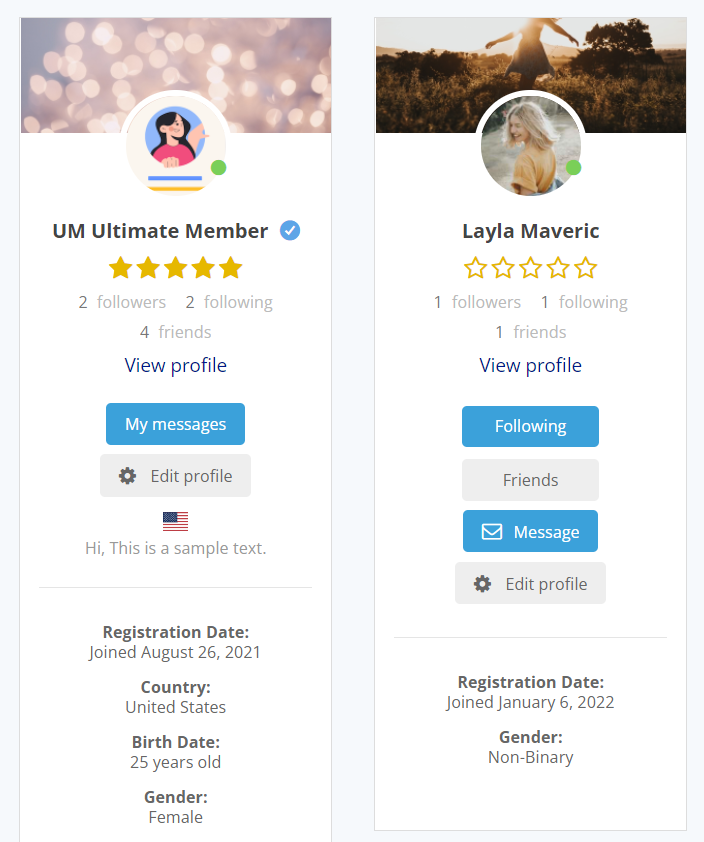Edit profile on Layla Maveric's card

click(530, 584)
